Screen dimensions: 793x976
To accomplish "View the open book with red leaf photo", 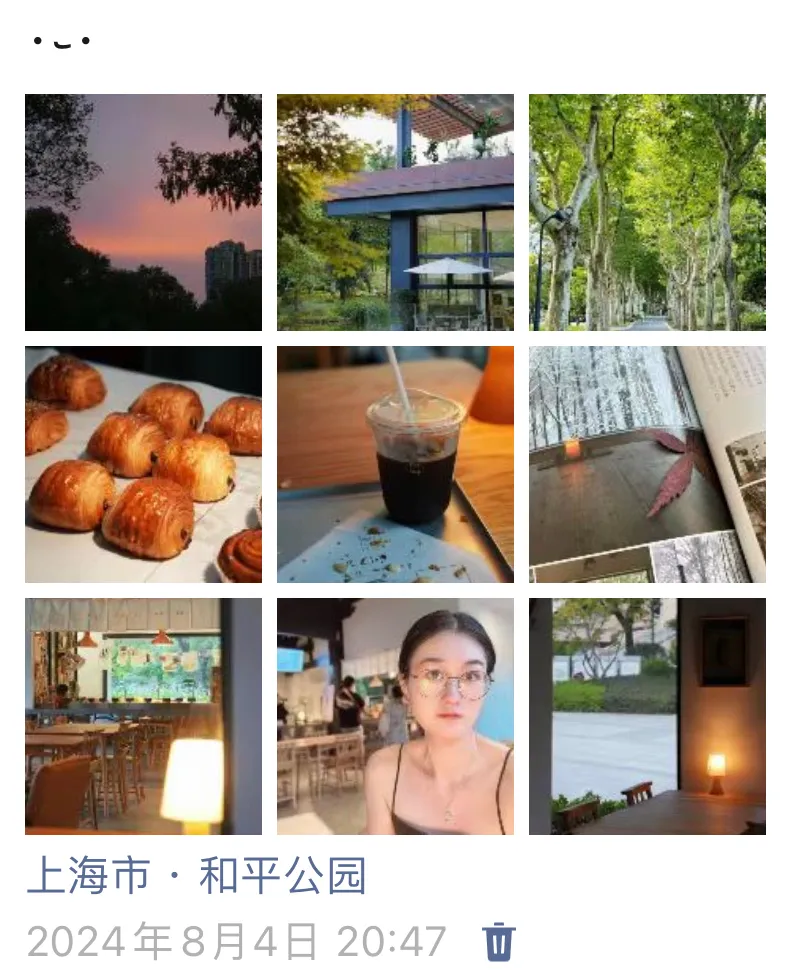I will tap(647, 464).
